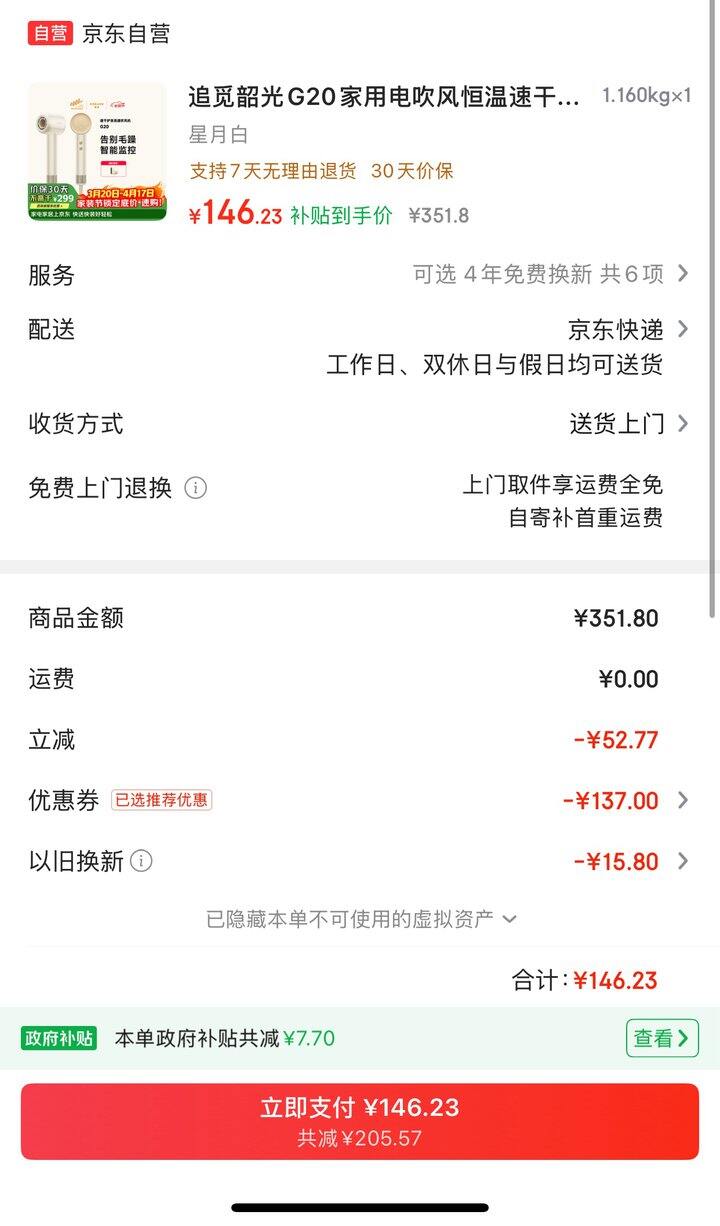The height and width of the screenshot is (1226, 720).
Task: Expand 已隐藏本单不可使用的虚拟资产
Action: (361, 919)
